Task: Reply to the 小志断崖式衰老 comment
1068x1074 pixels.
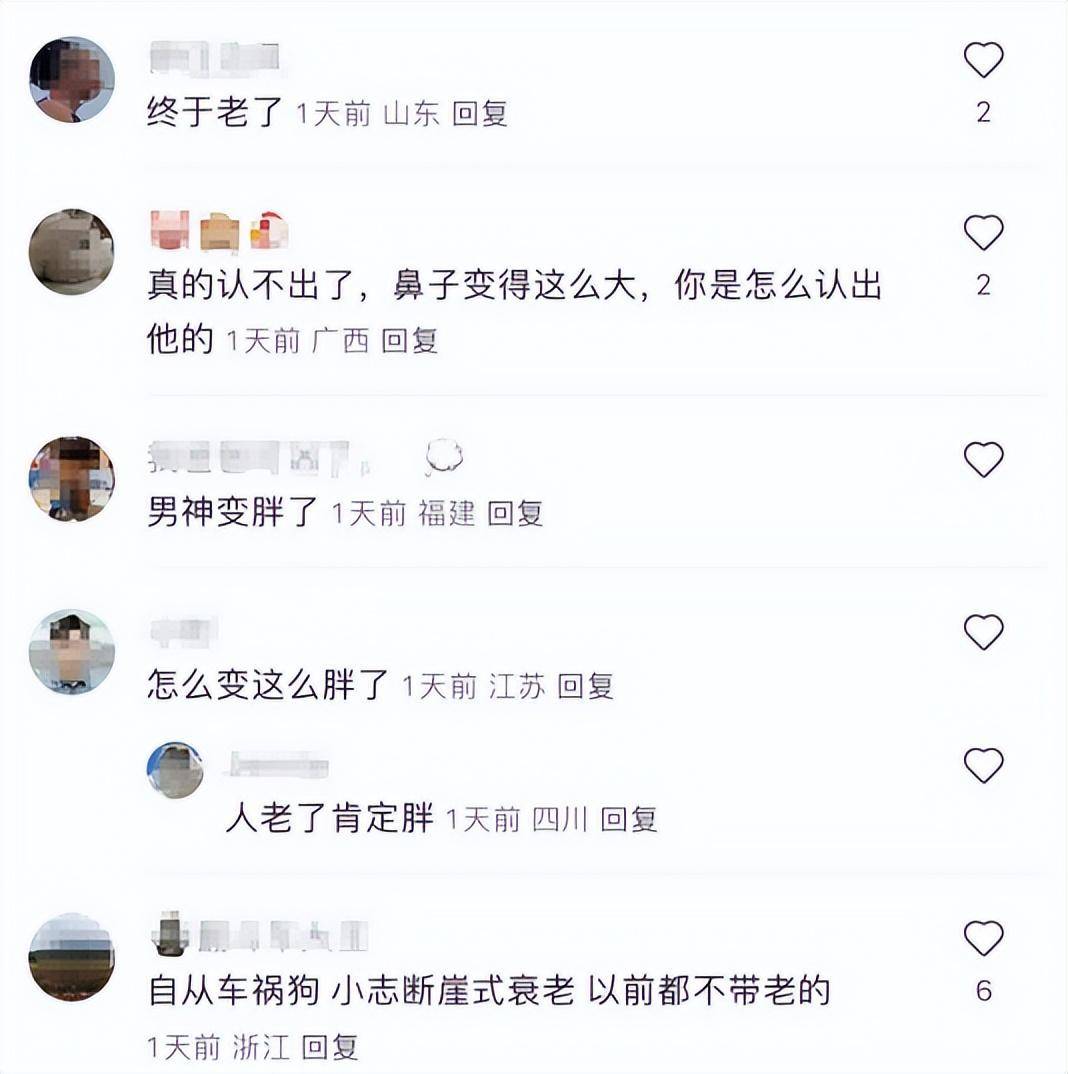Action: point(330,1047)
